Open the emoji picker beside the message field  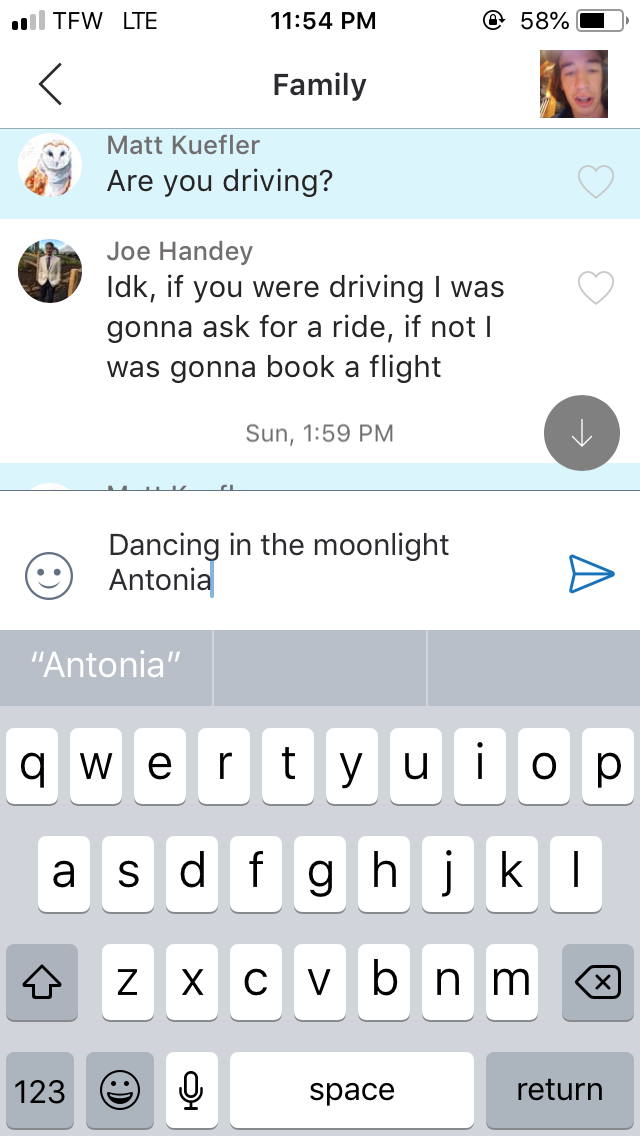click(49, 577)
